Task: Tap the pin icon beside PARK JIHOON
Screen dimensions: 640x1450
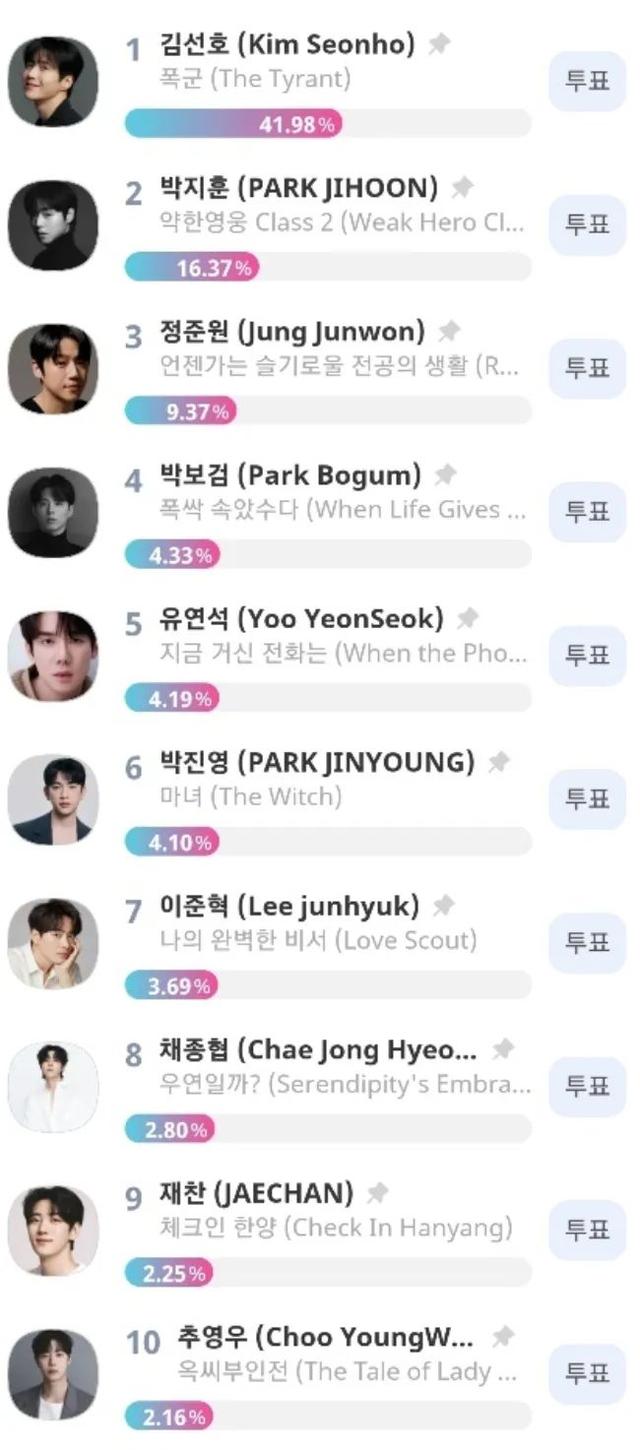Action: click(x=461, y=188)
